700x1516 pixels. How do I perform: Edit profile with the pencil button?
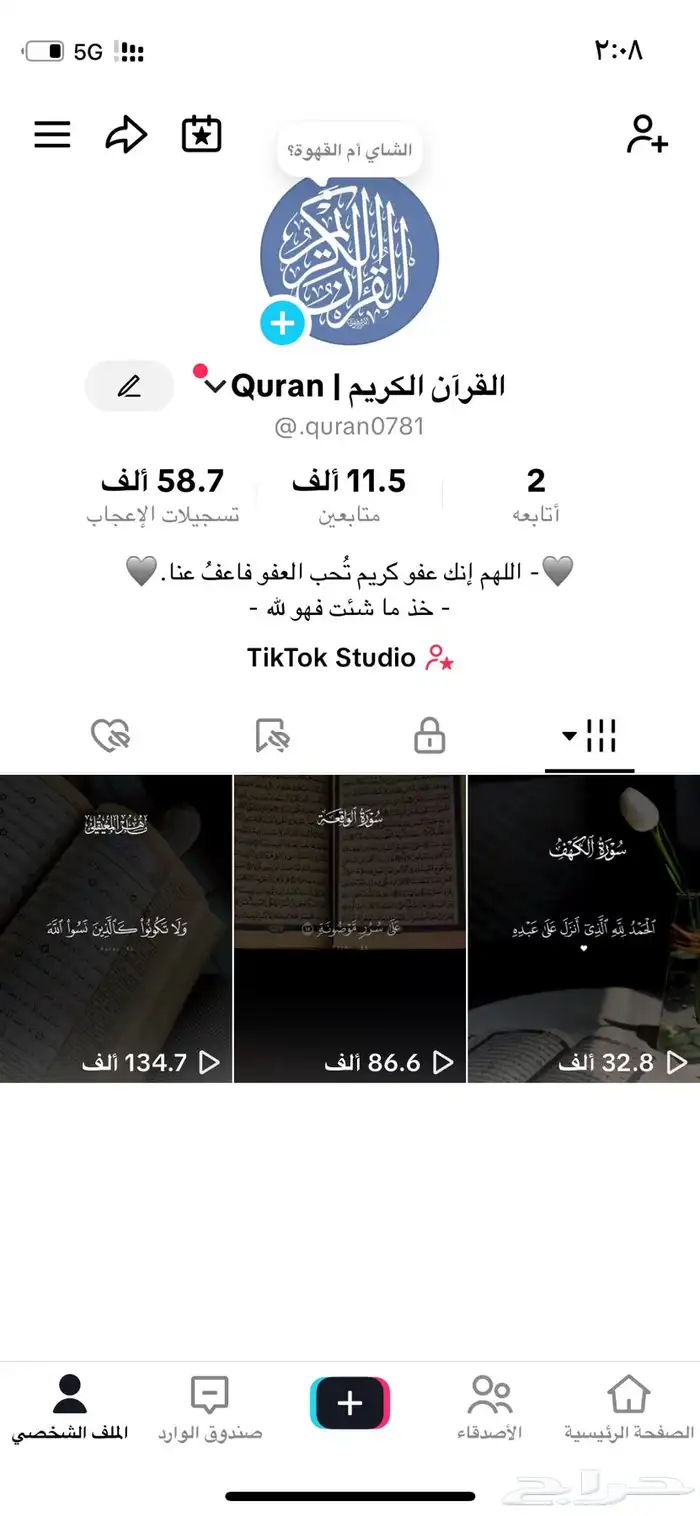coord(129,386)
